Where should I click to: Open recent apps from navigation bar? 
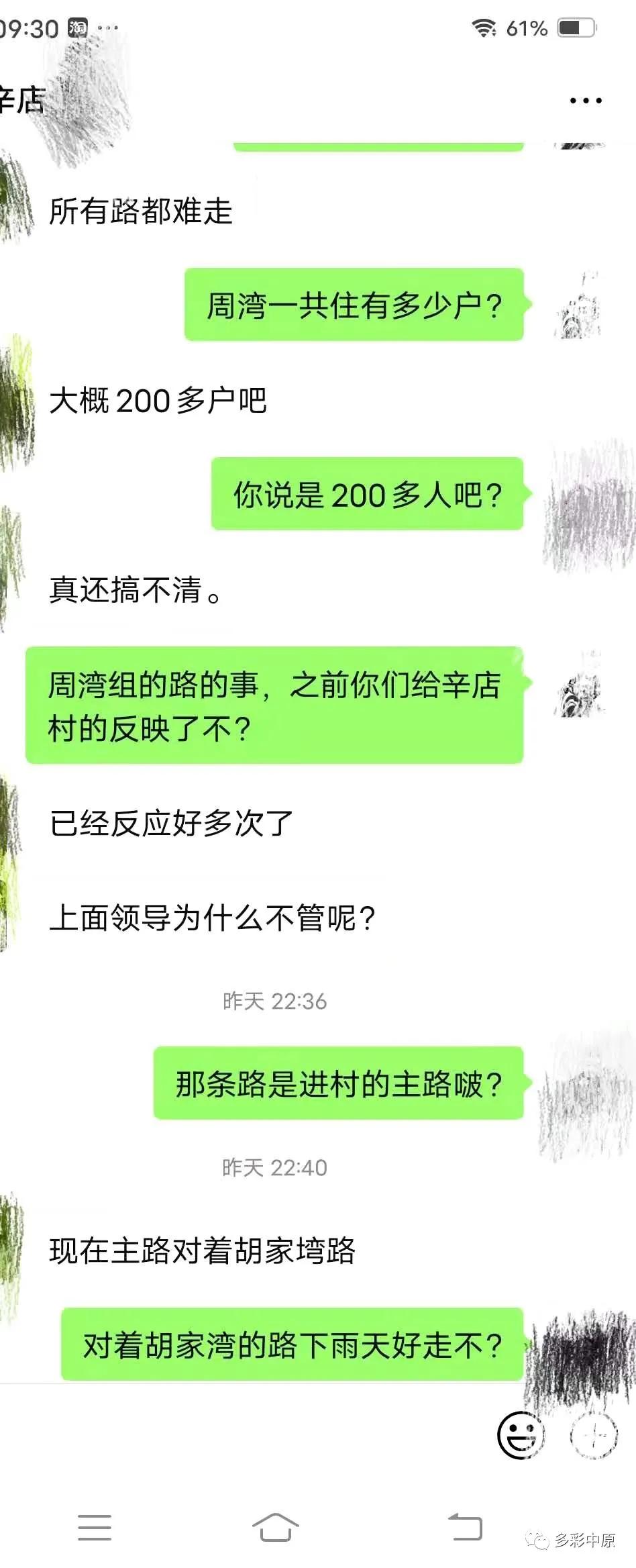(x=95, y=1528)
